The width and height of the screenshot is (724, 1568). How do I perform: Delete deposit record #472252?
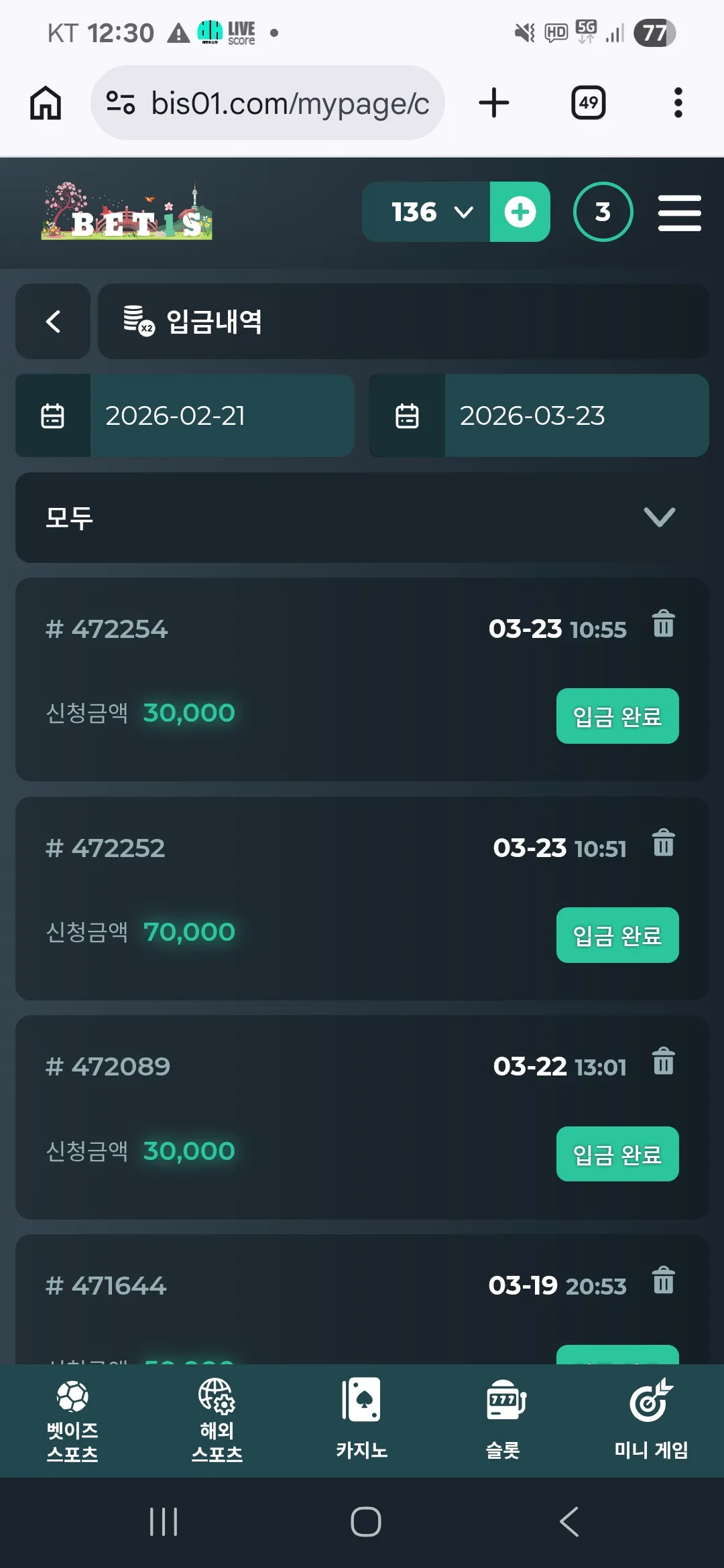coord(663,842)
